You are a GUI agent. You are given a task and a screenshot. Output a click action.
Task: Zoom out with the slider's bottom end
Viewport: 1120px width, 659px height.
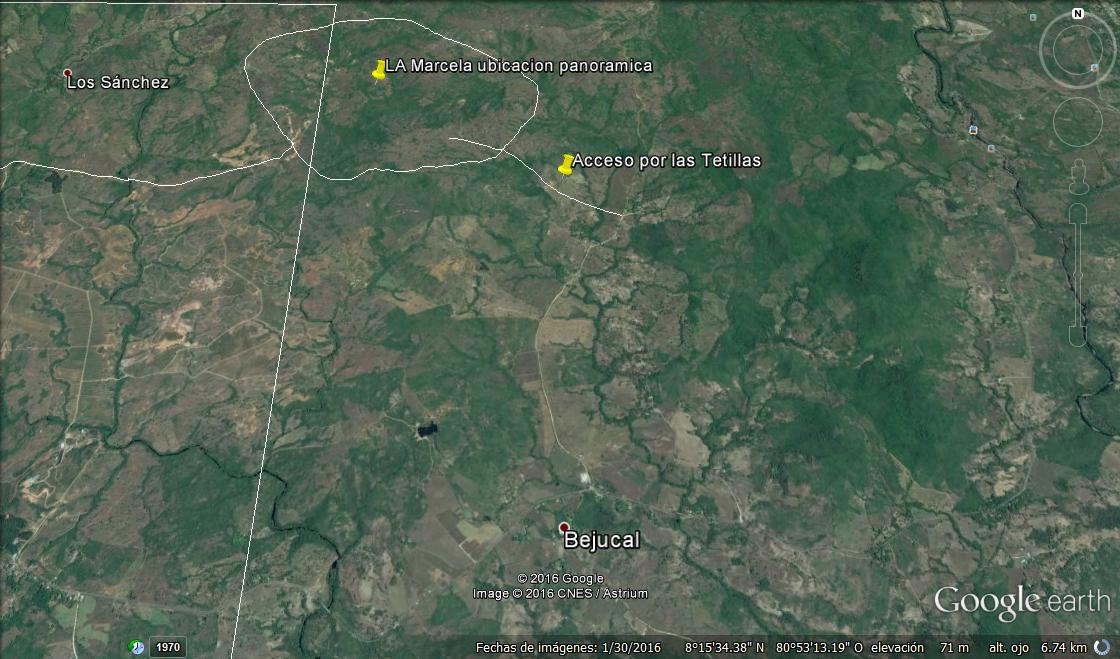click(1078, 337)
